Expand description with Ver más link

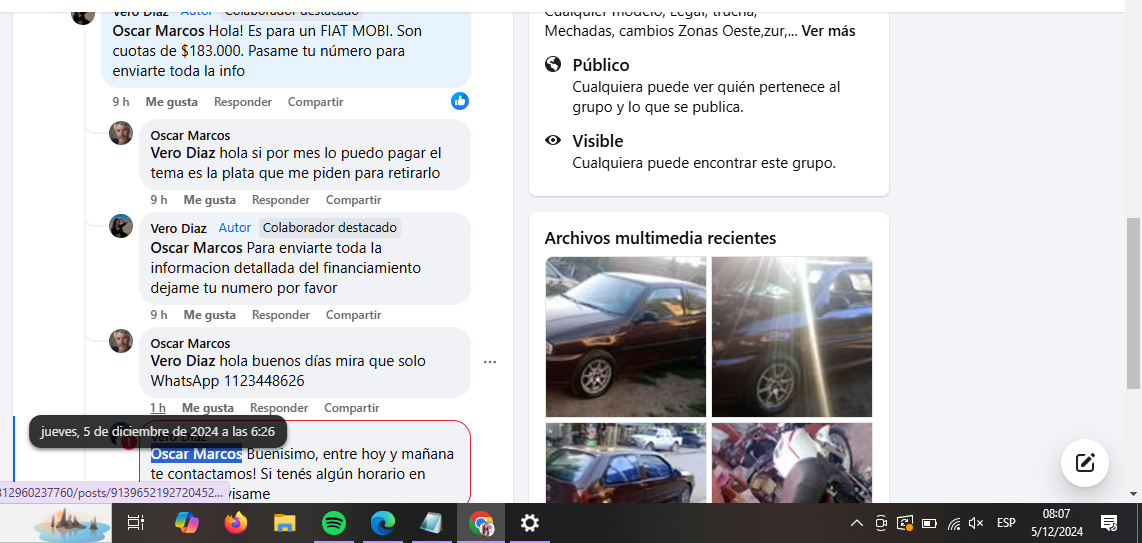coord(828,31)
